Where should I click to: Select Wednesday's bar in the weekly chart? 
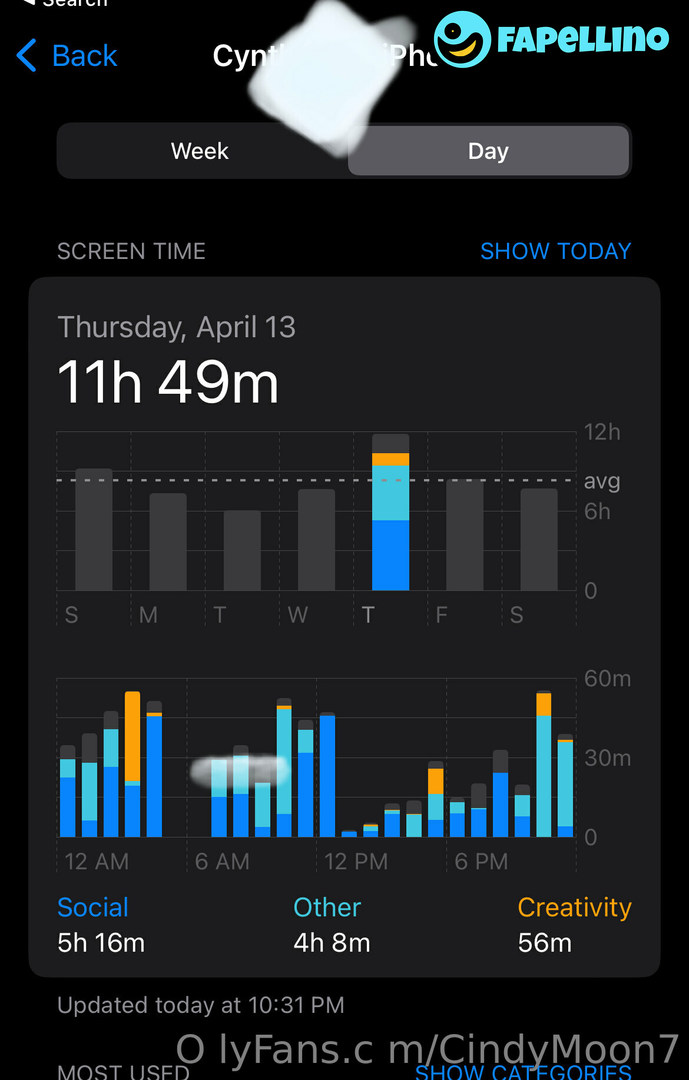click(x=316, y=539)
